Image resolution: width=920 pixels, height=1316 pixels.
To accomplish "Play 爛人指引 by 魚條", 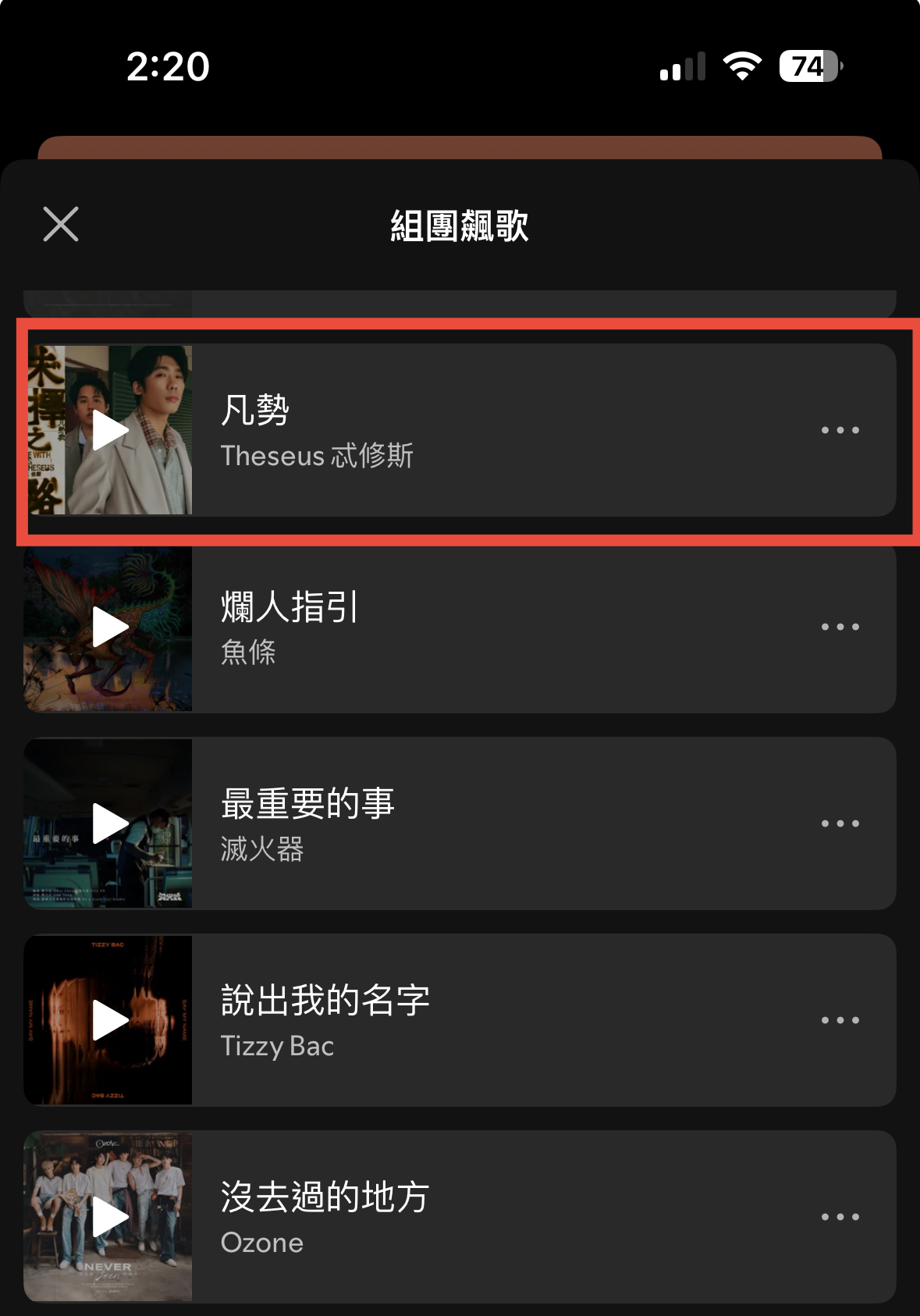I will coord(109,628).
